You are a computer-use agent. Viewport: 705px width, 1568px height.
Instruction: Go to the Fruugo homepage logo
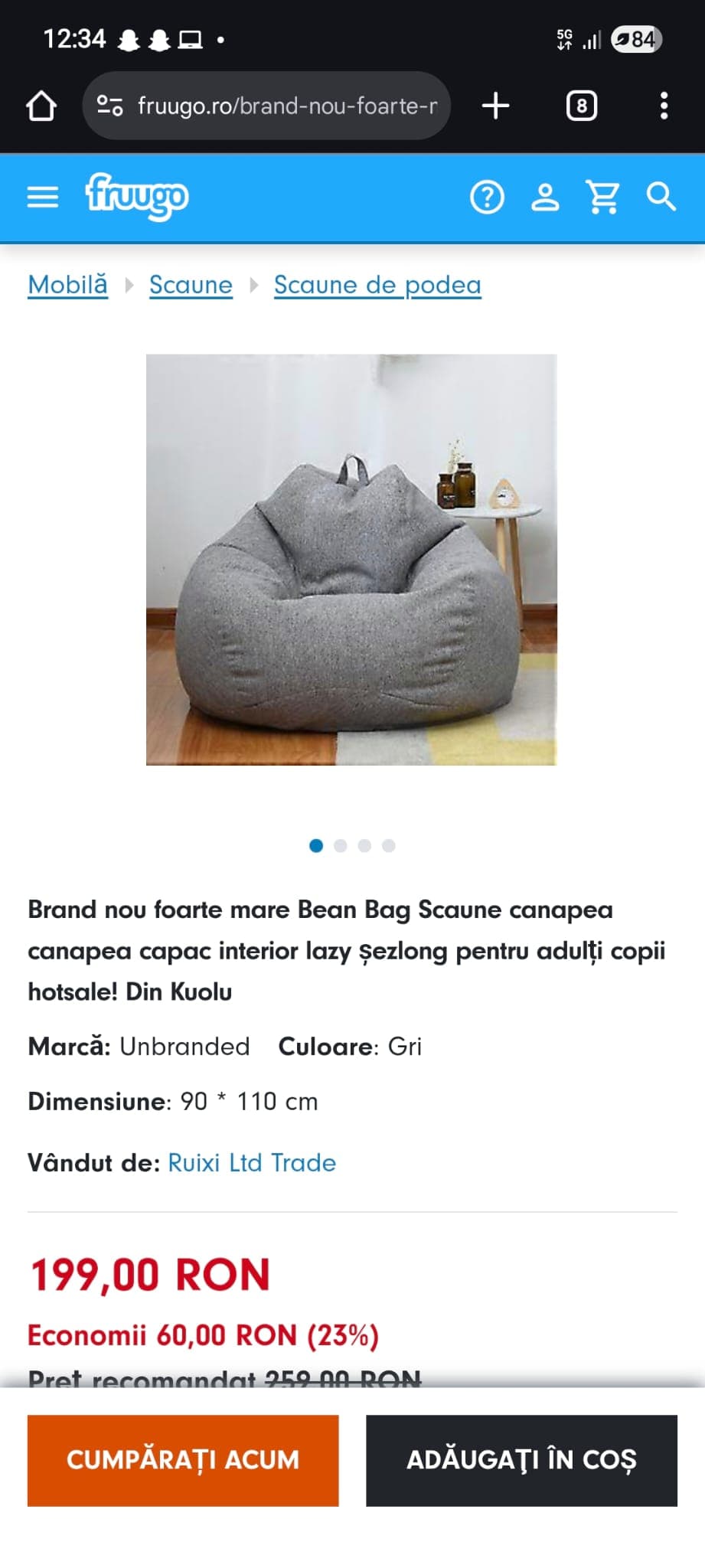pyautogui.click(x=136, y=196)
